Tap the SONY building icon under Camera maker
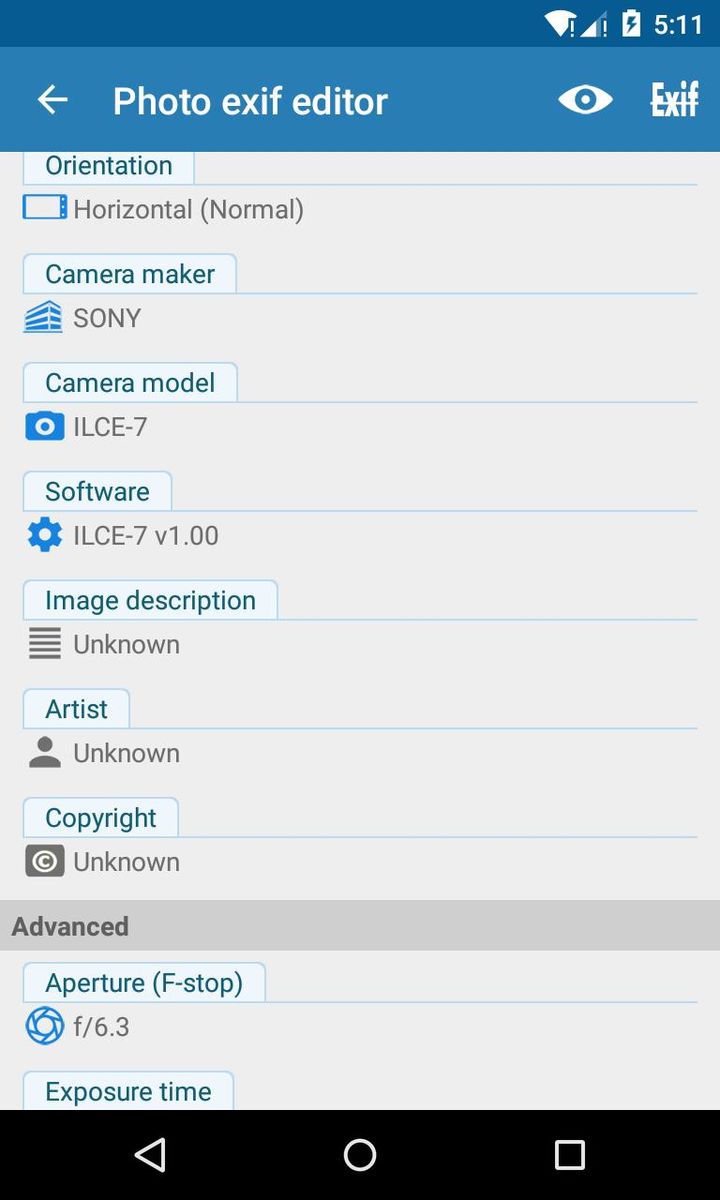The image size is (720, 1200). 44,317
